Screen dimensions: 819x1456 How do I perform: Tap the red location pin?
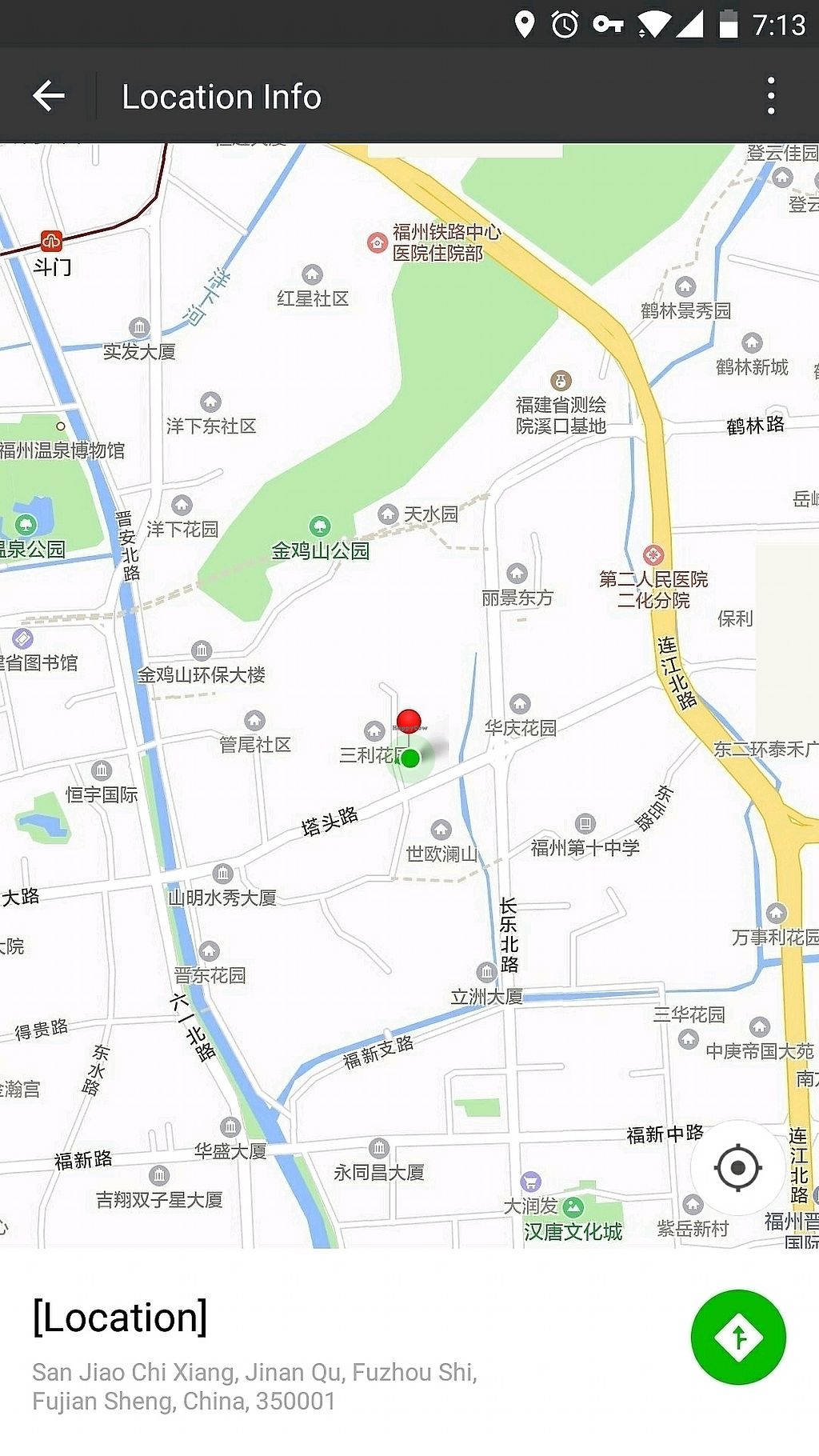[409, 721]
